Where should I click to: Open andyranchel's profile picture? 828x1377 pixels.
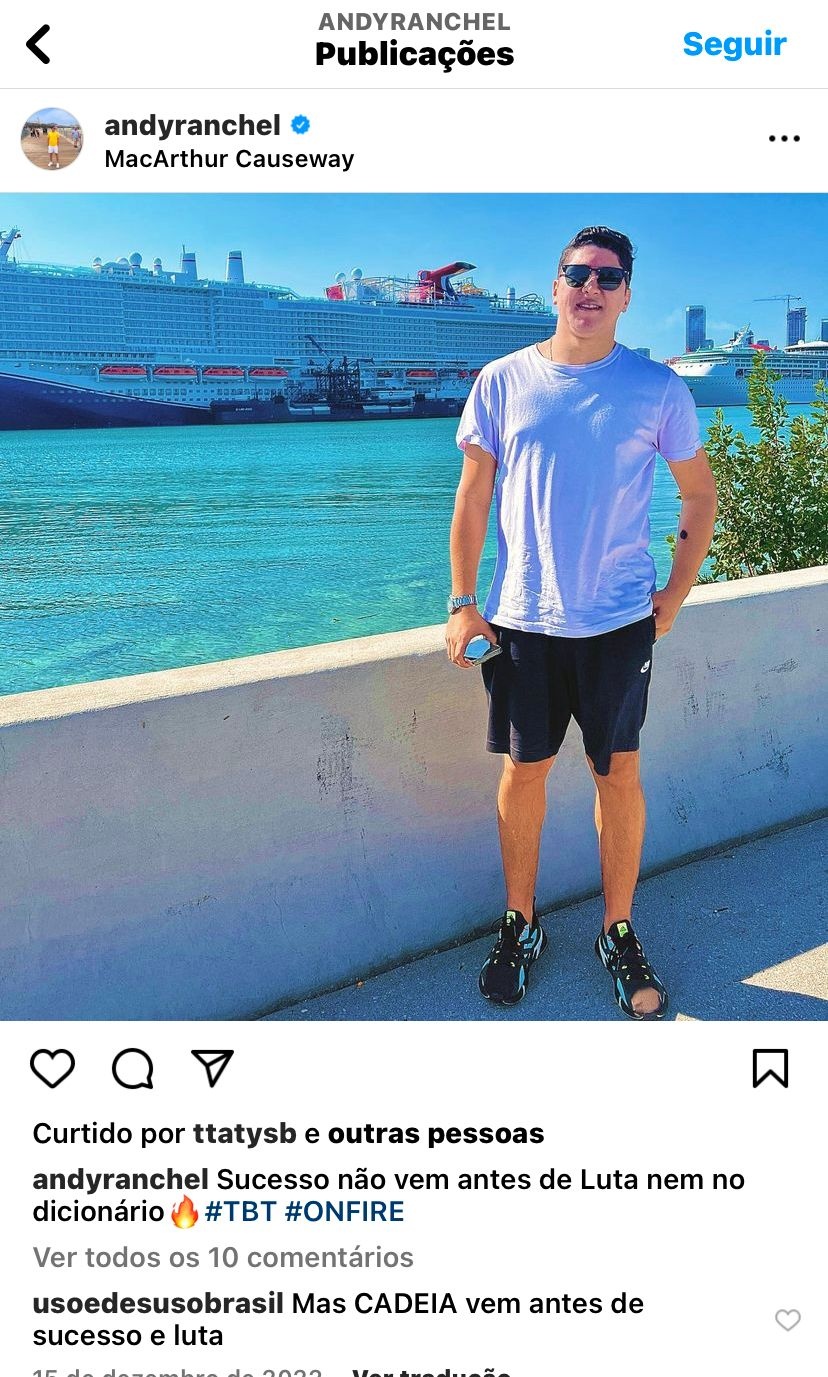(x=52, y=139)
